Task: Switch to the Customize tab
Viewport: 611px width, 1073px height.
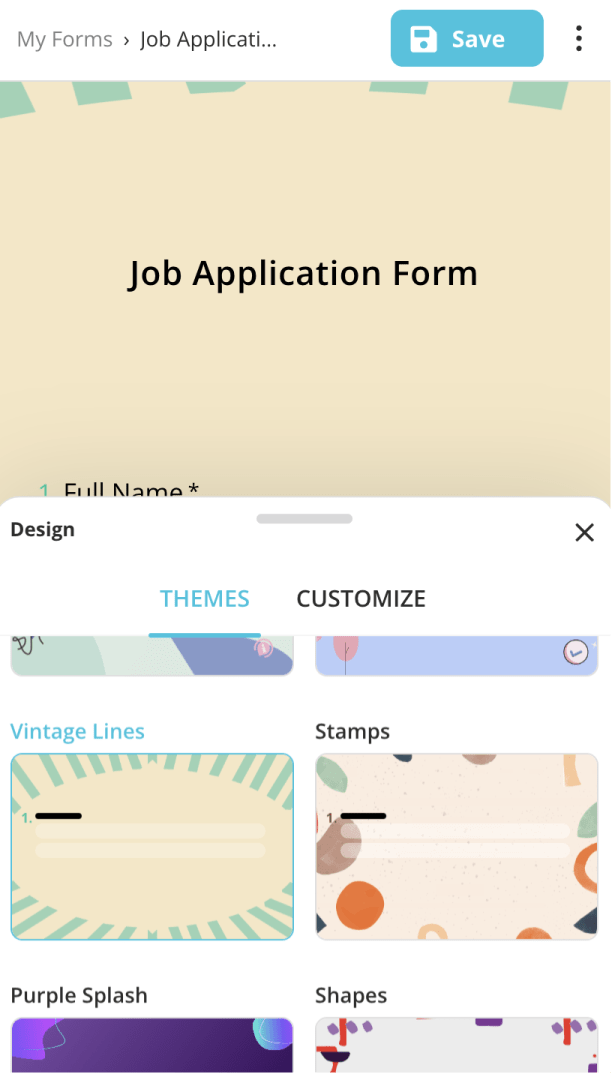Action: point(361,599)
